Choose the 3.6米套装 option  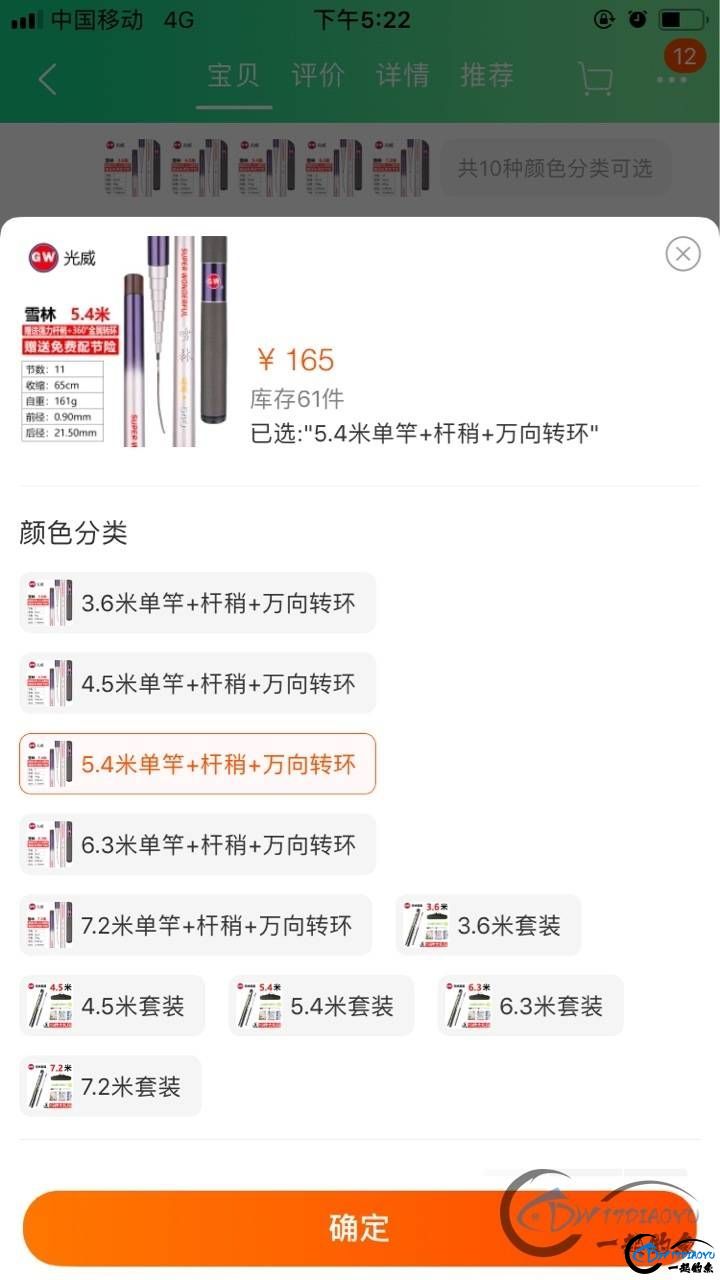click(x=488, y=925)
